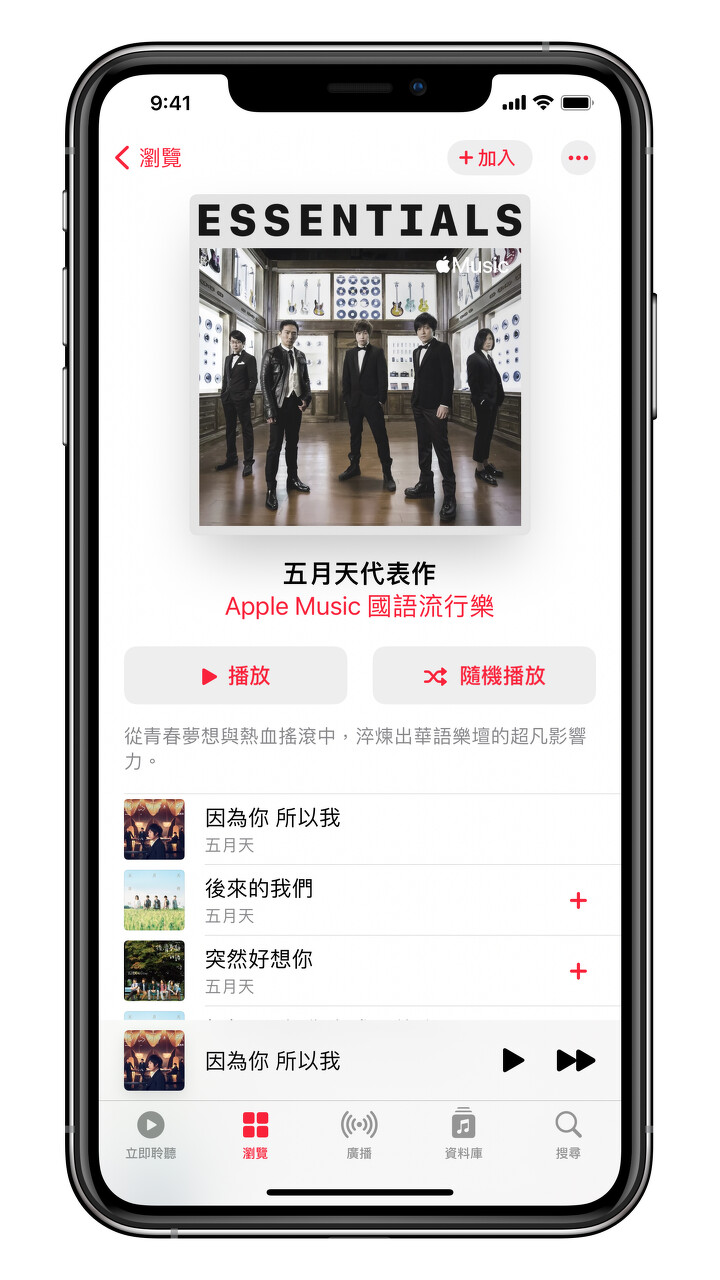Image resolution: width=720 pixels, height=1280 pixels.
Task: Tap play in the mini player
Action: point(513,1061)
